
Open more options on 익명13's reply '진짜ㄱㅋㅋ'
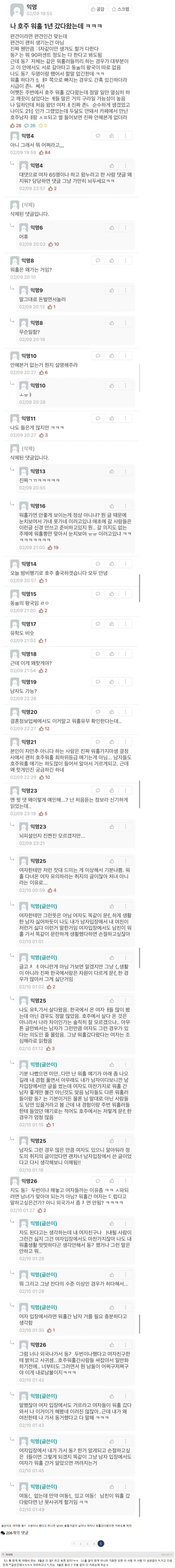[x=125, y=471]
